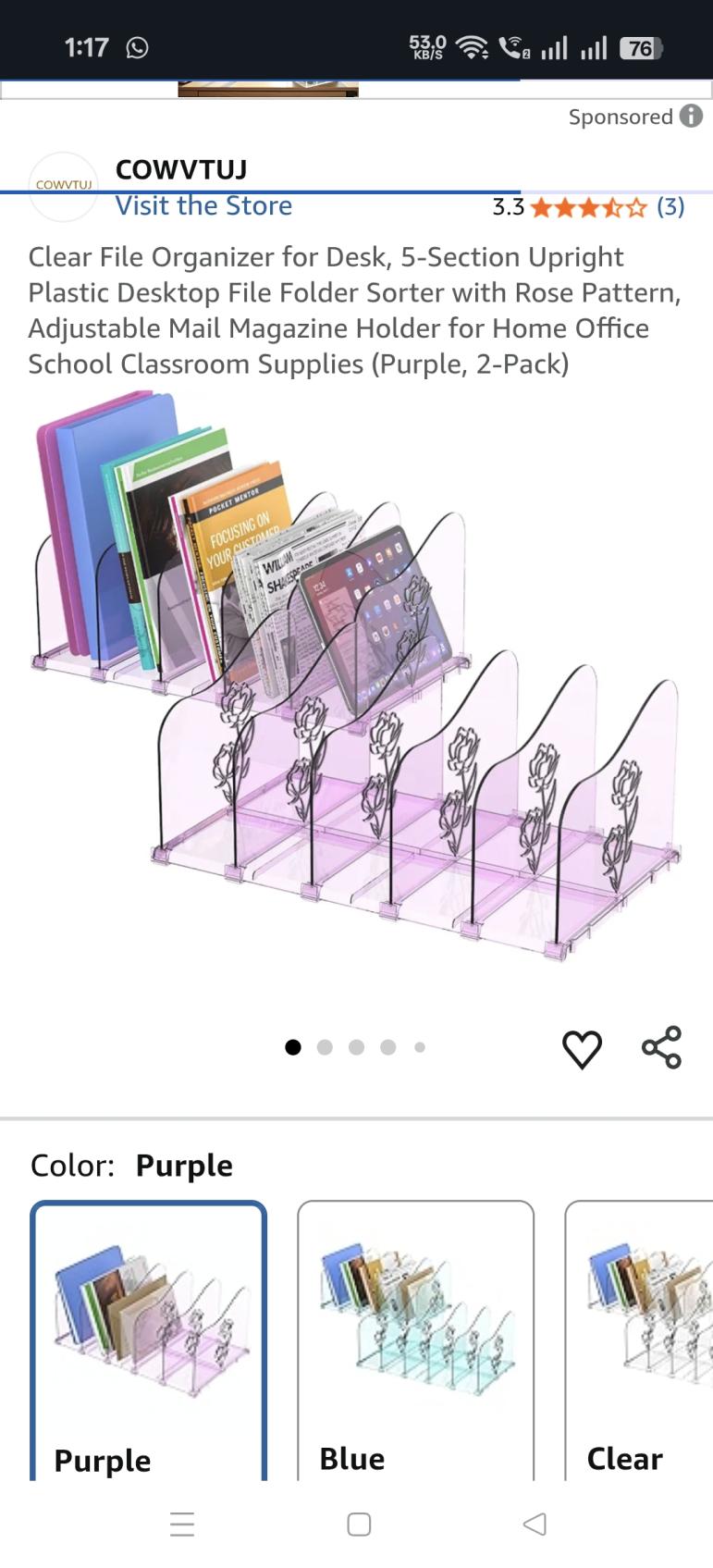Image resolution: width=713 pixels, height=1568 pixels.
Task: Go back using system navigation button
Action: [x=535, y=1524]
